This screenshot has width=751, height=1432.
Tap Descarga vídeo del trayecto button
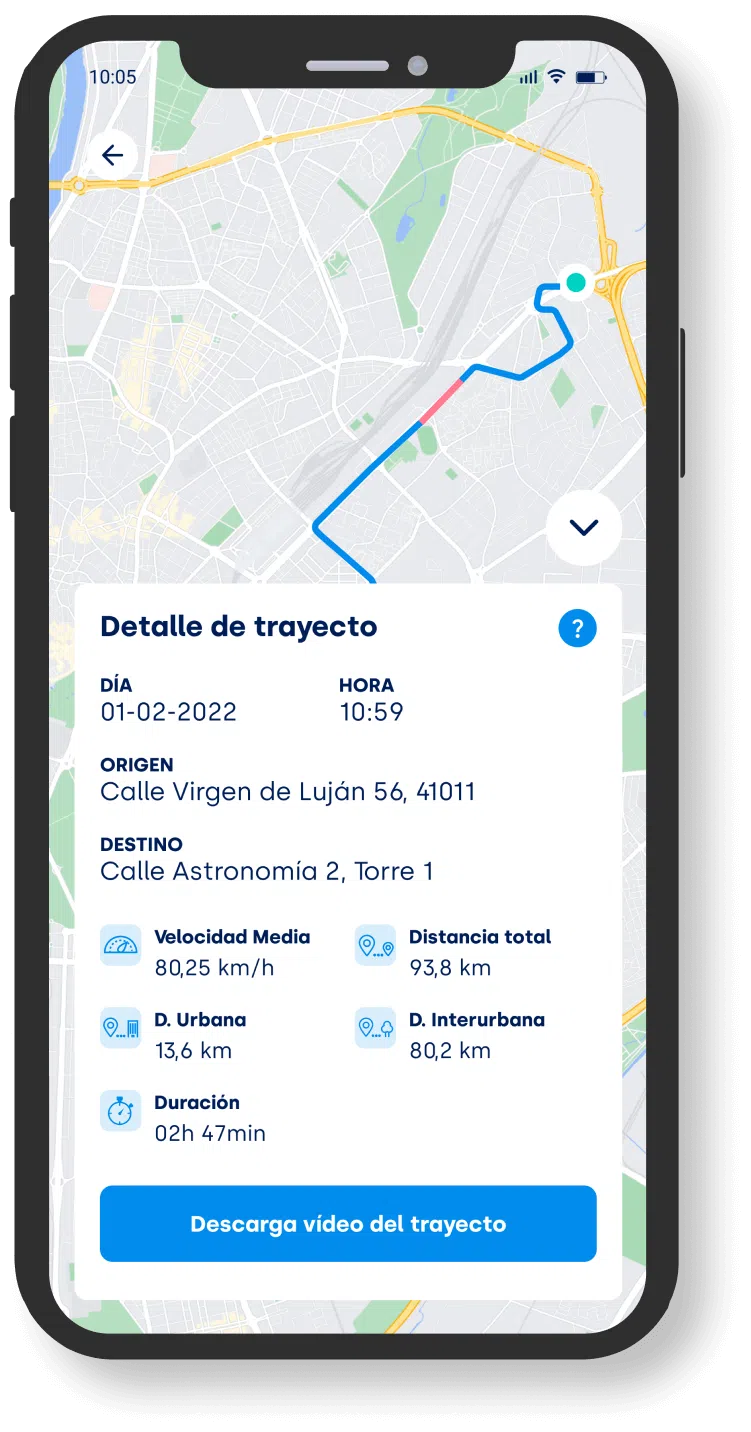(x=348, y=1224)
